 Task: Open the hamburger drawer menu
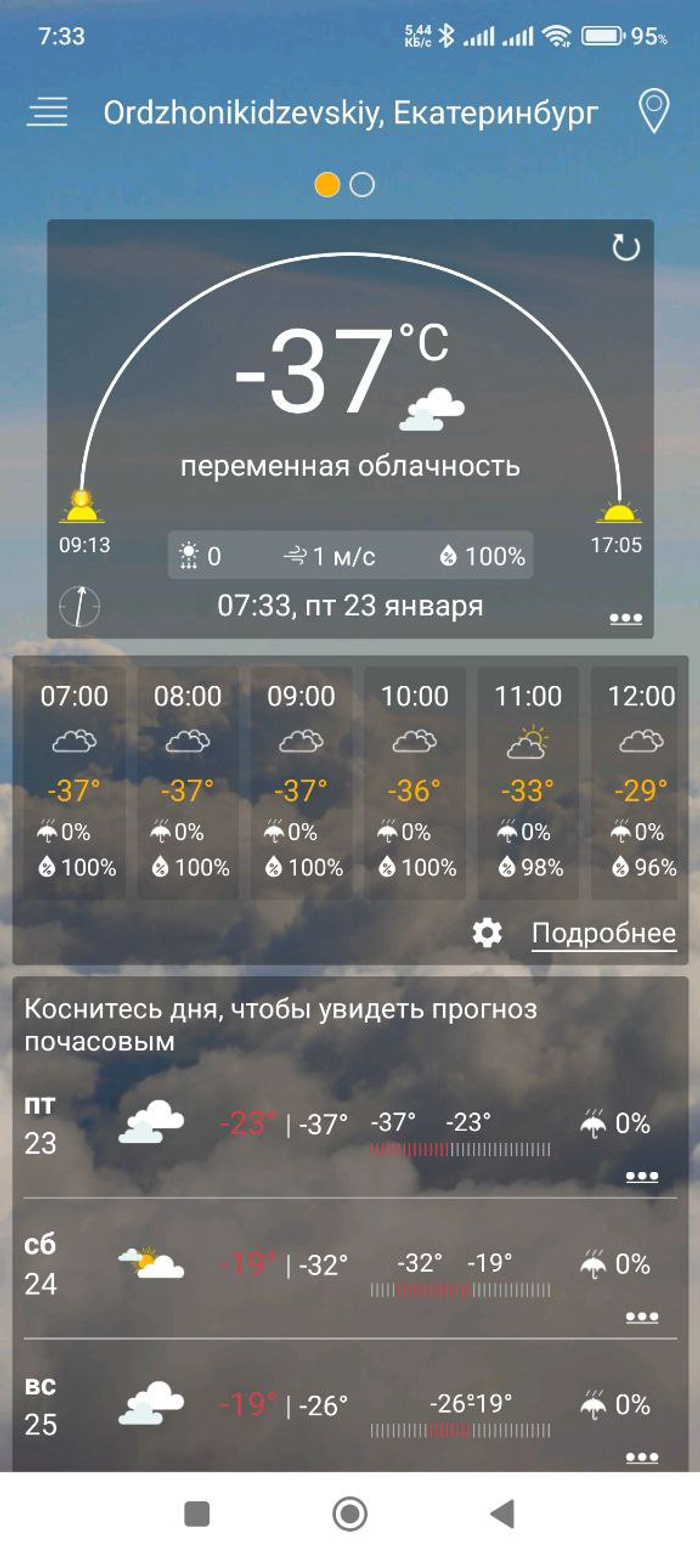coord(47,112)
